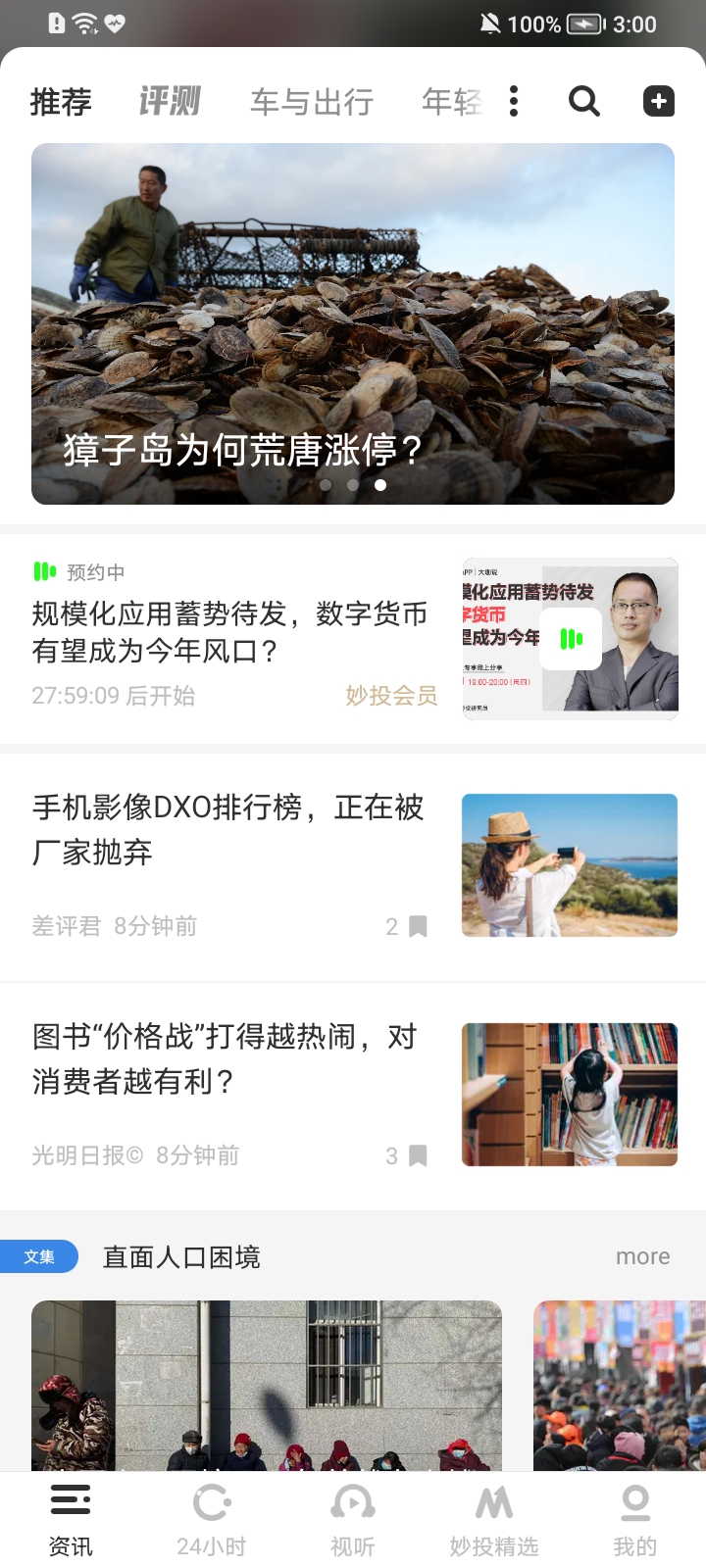
Task: Select the 推荐 tab
Action: click(x=61, y=101)
